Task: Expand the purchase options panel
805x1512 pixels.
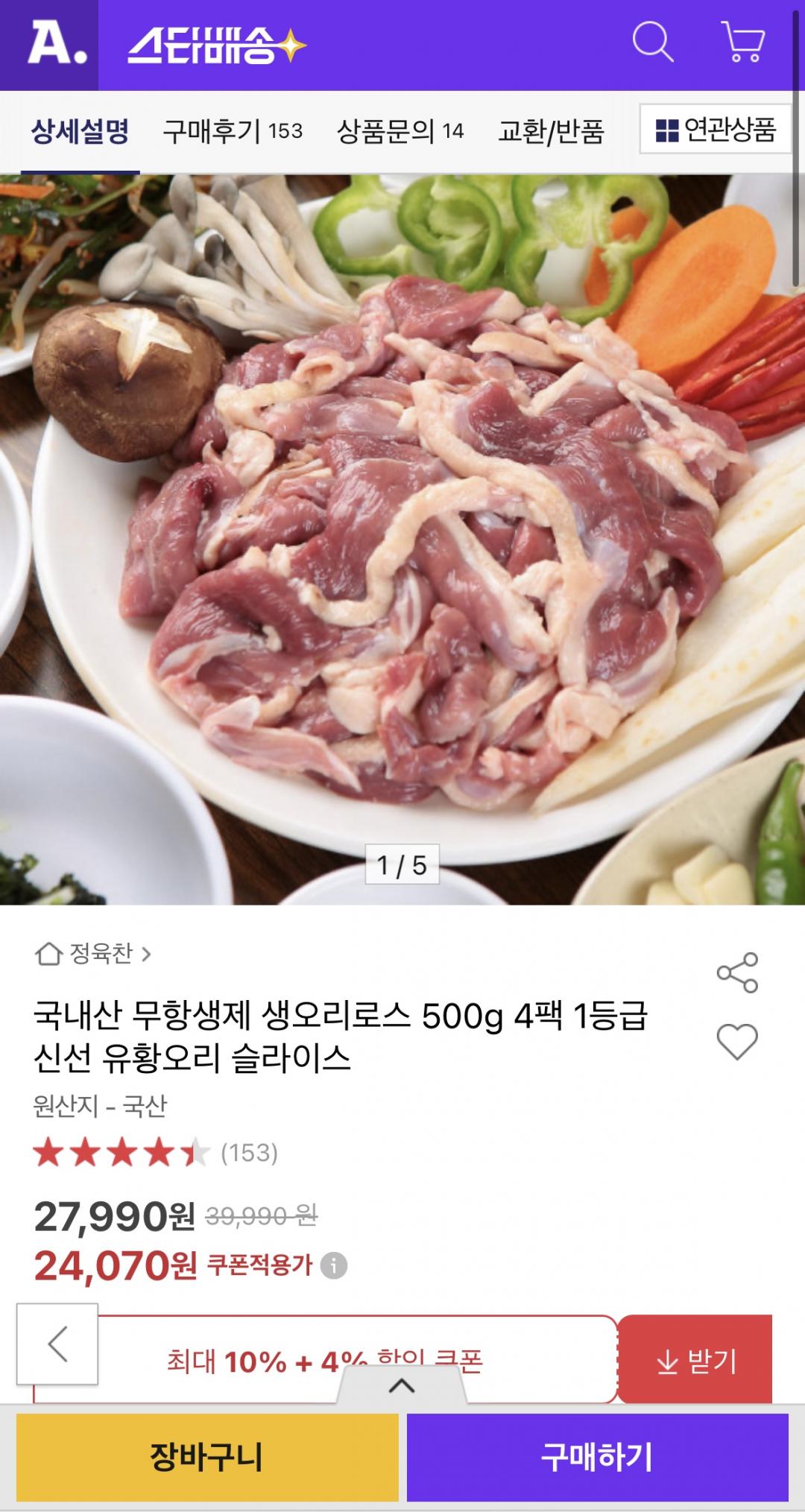Action: 402,1385
